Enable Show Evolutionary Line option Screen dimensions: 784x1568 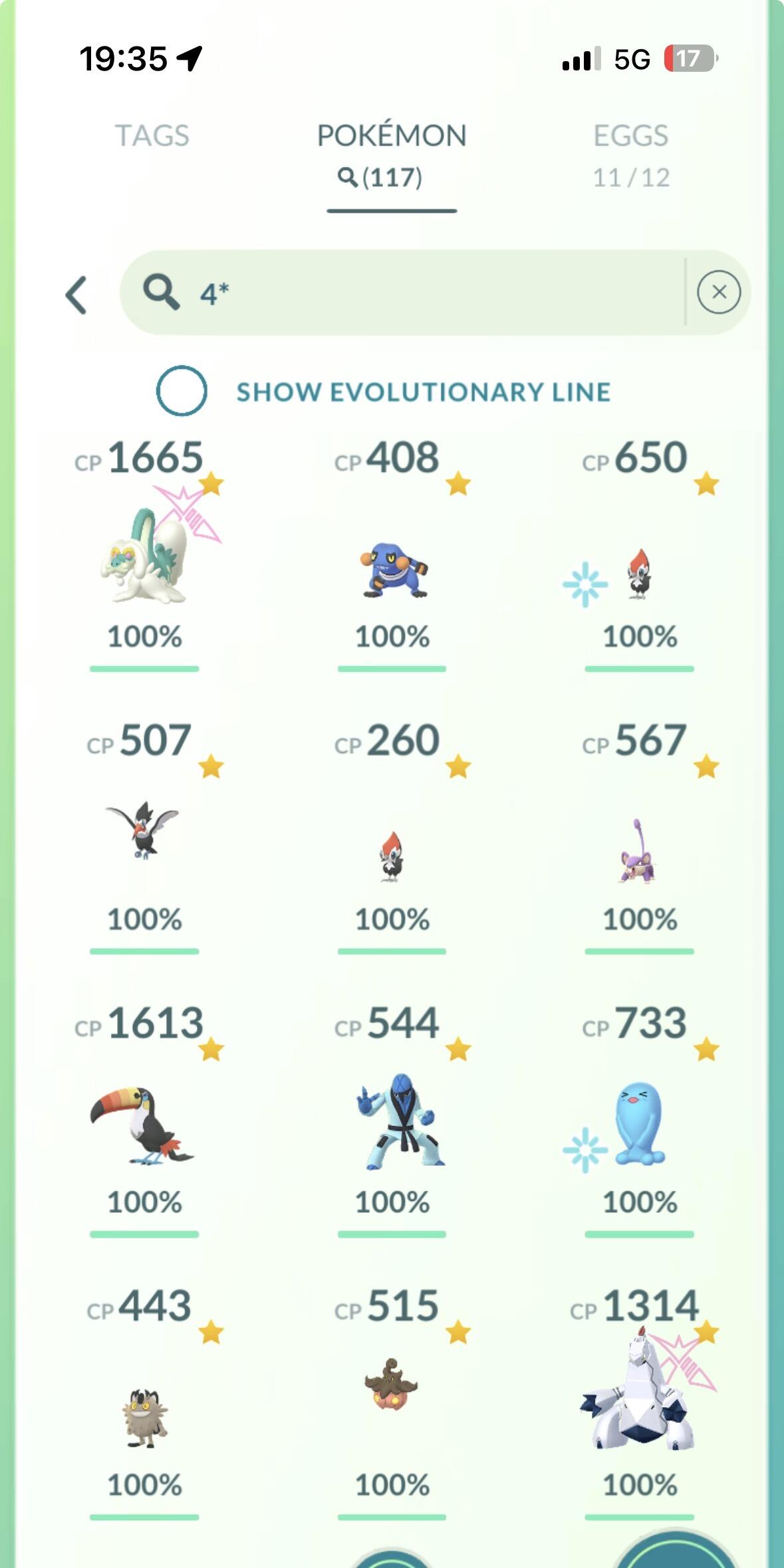pyautogui.click(x=182, y=391)
